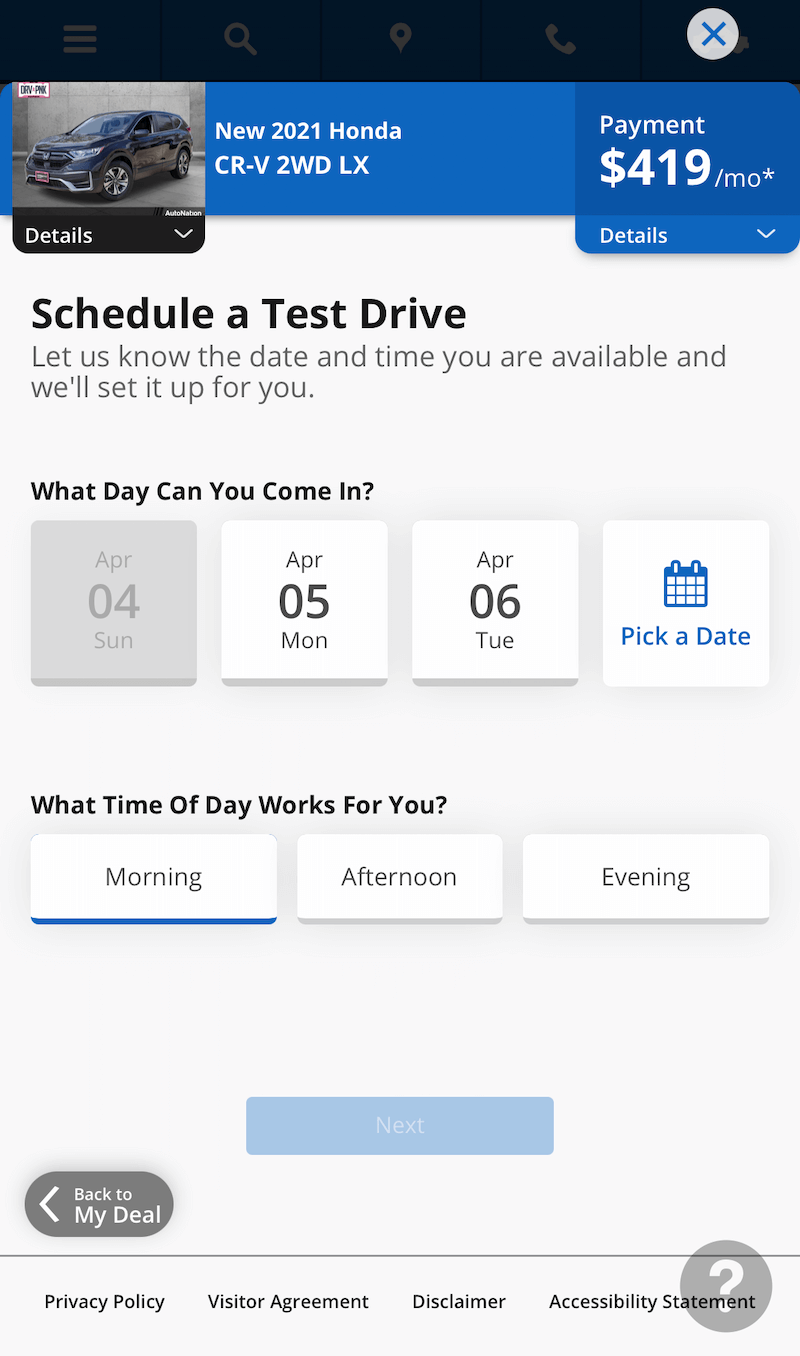Choose Apr 06 Tue for the visit
The height and width of the screenshot is (1356, 800).
(495, 602)
